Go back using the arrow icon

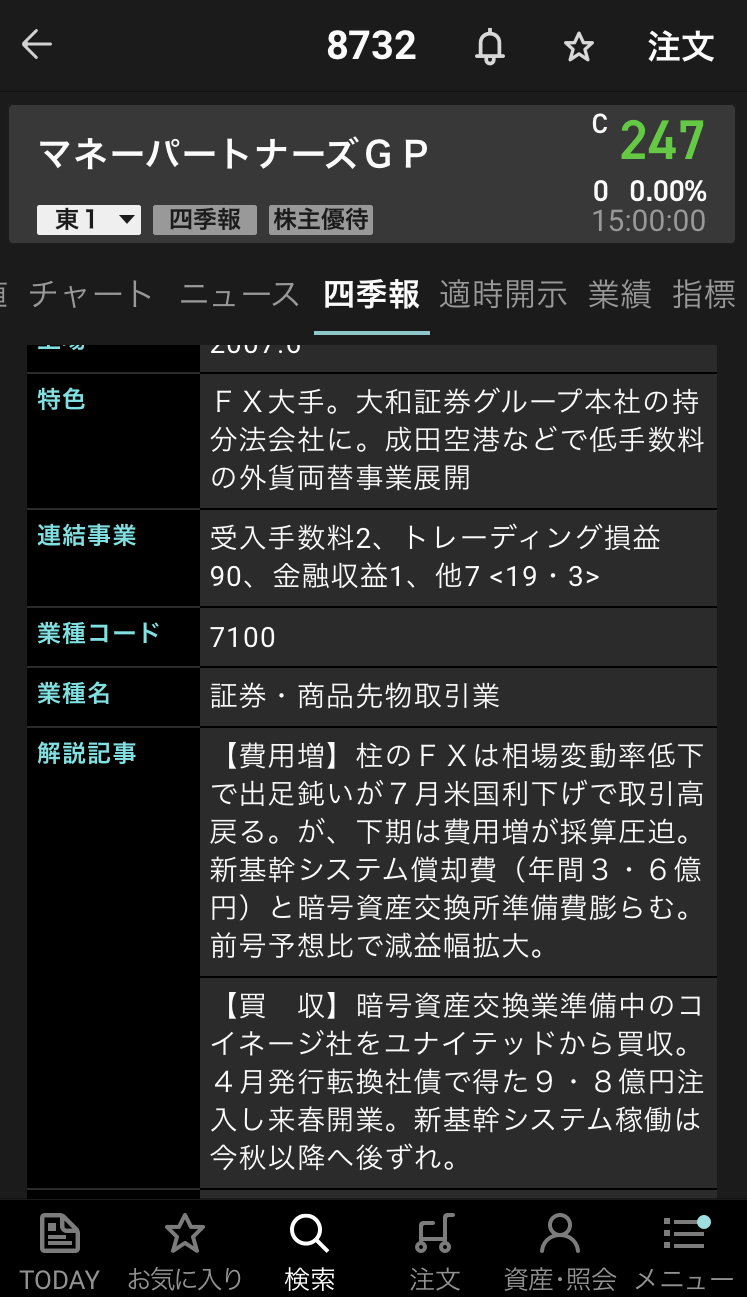click(37, 45)
